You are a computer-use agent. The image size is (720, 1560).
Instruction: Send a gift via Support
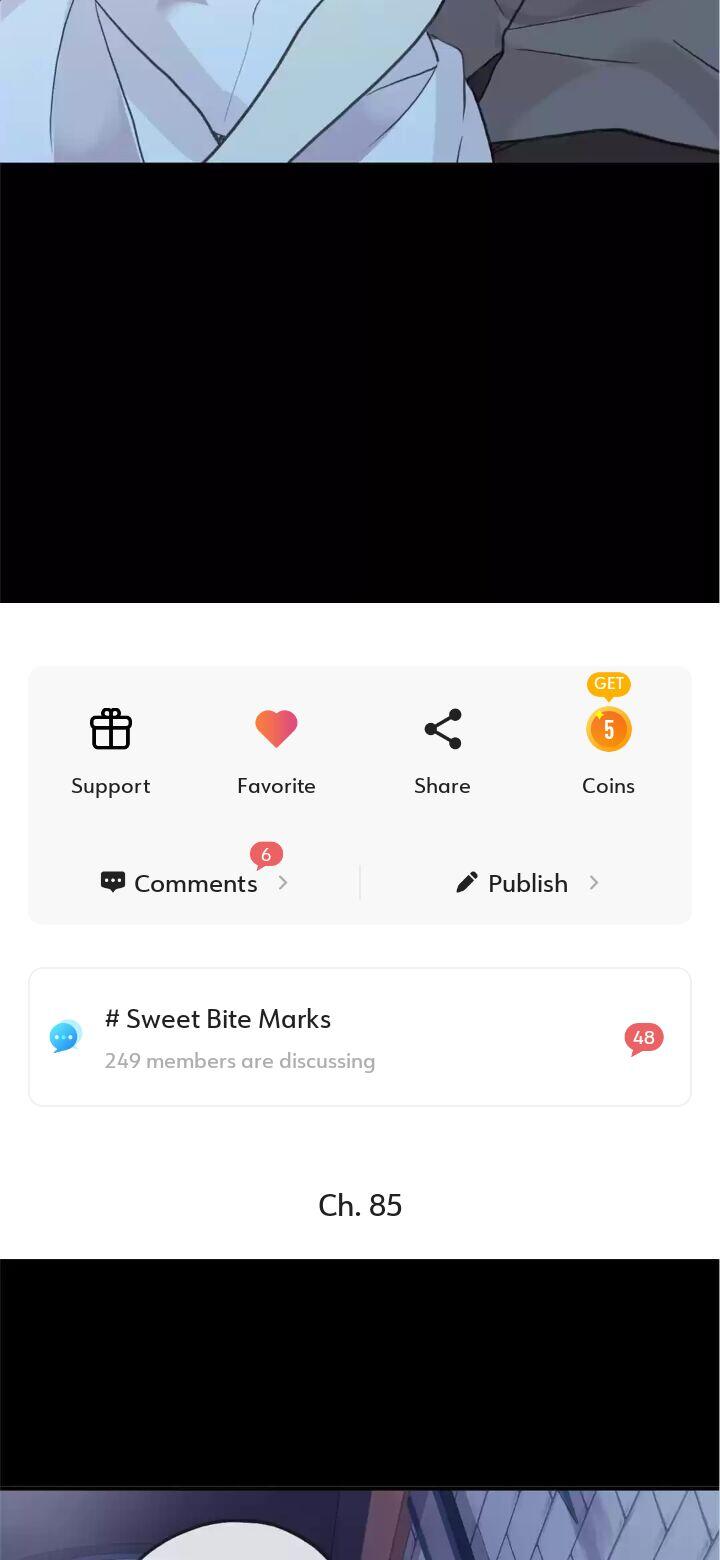pyautogui.click(x=111, y=748)
